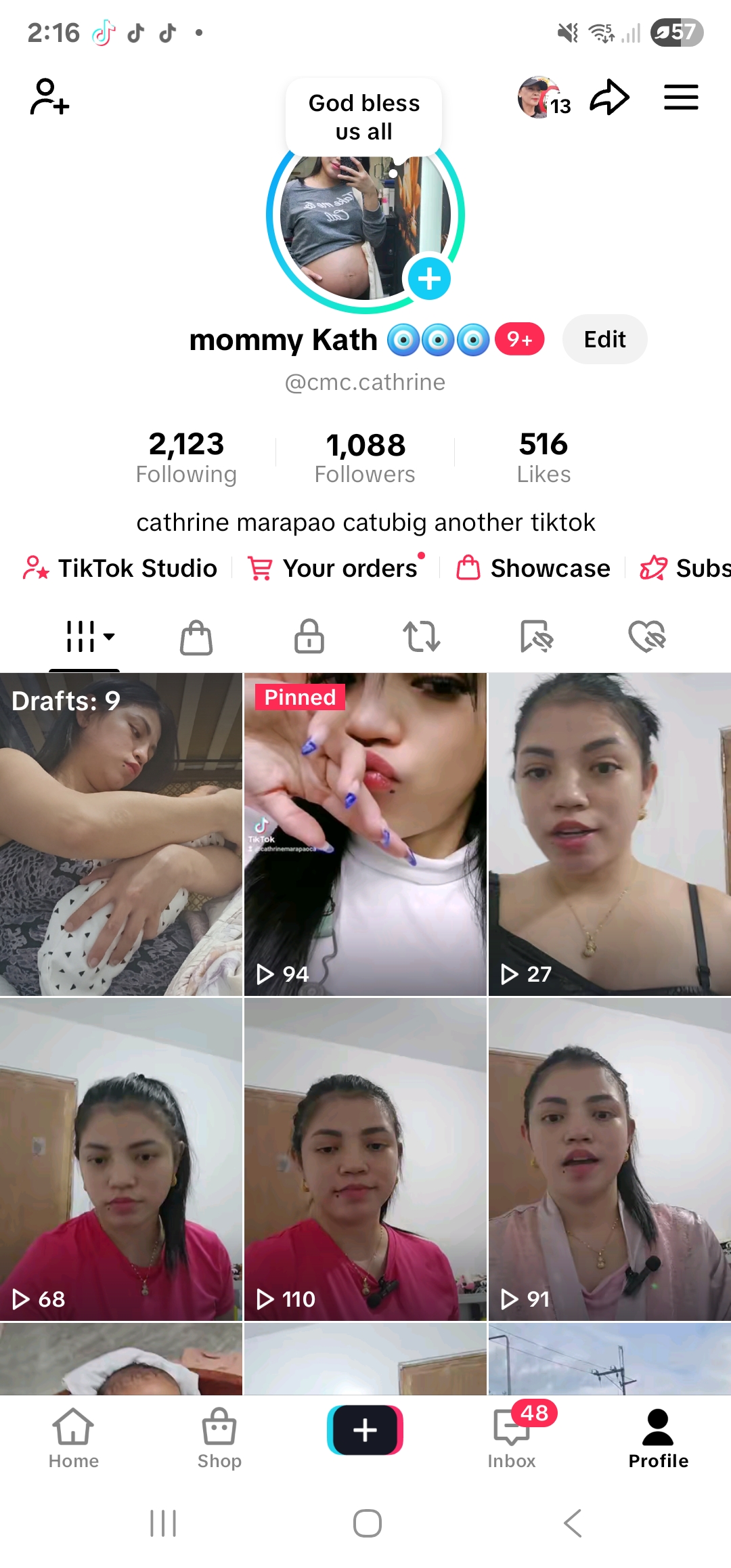Play the Pinned video with 94 views
The width and height of the screenshot is (731, 1568).
(365, 834)
